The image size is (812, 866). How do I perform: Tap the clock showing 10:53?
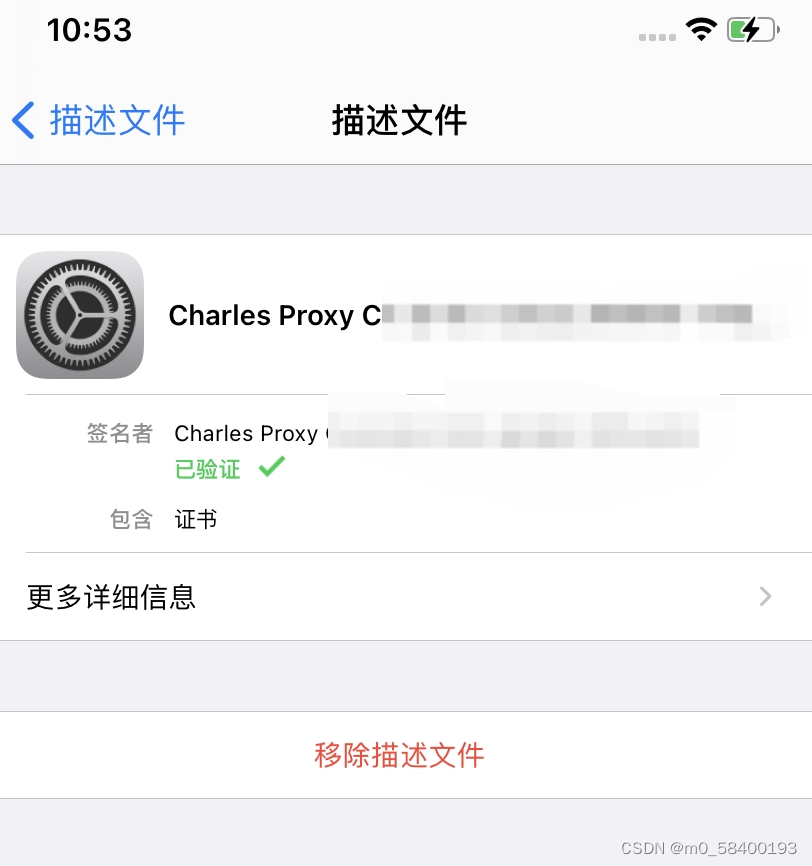tap(89, 30)
